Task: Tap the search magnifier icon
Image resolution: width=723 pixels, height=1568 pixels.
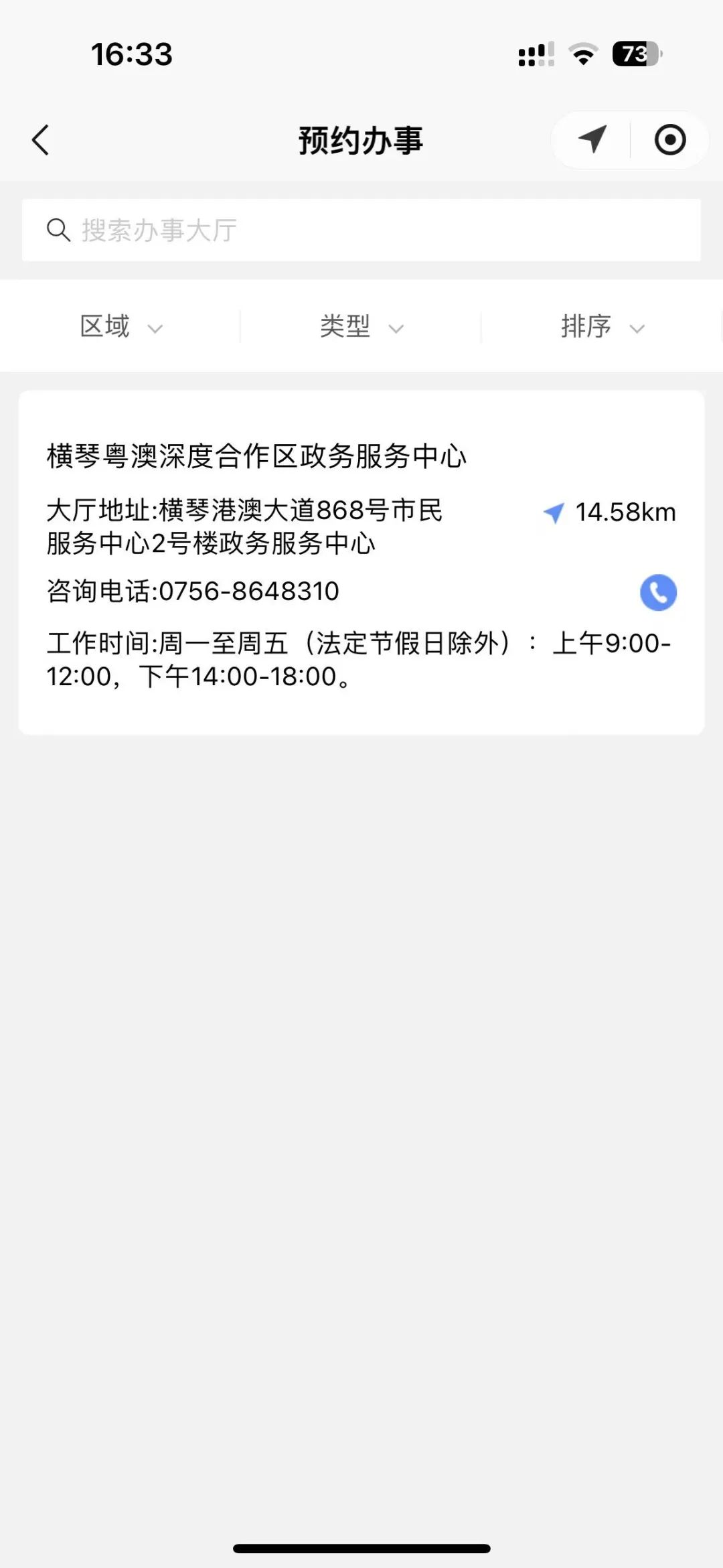Action: pyautogui.click(x=60, y=230)
